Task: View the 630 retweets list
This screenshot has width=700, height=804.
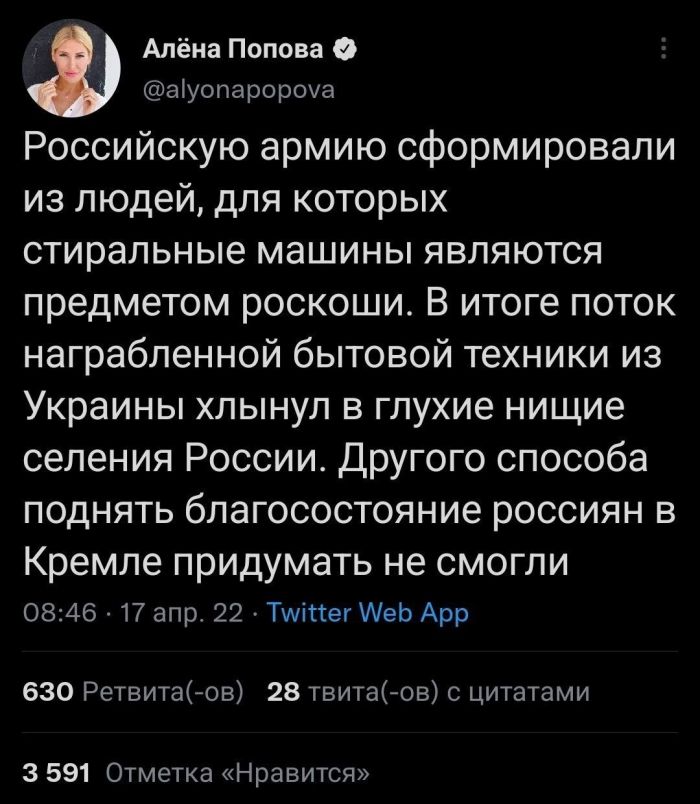Action: 135,691
